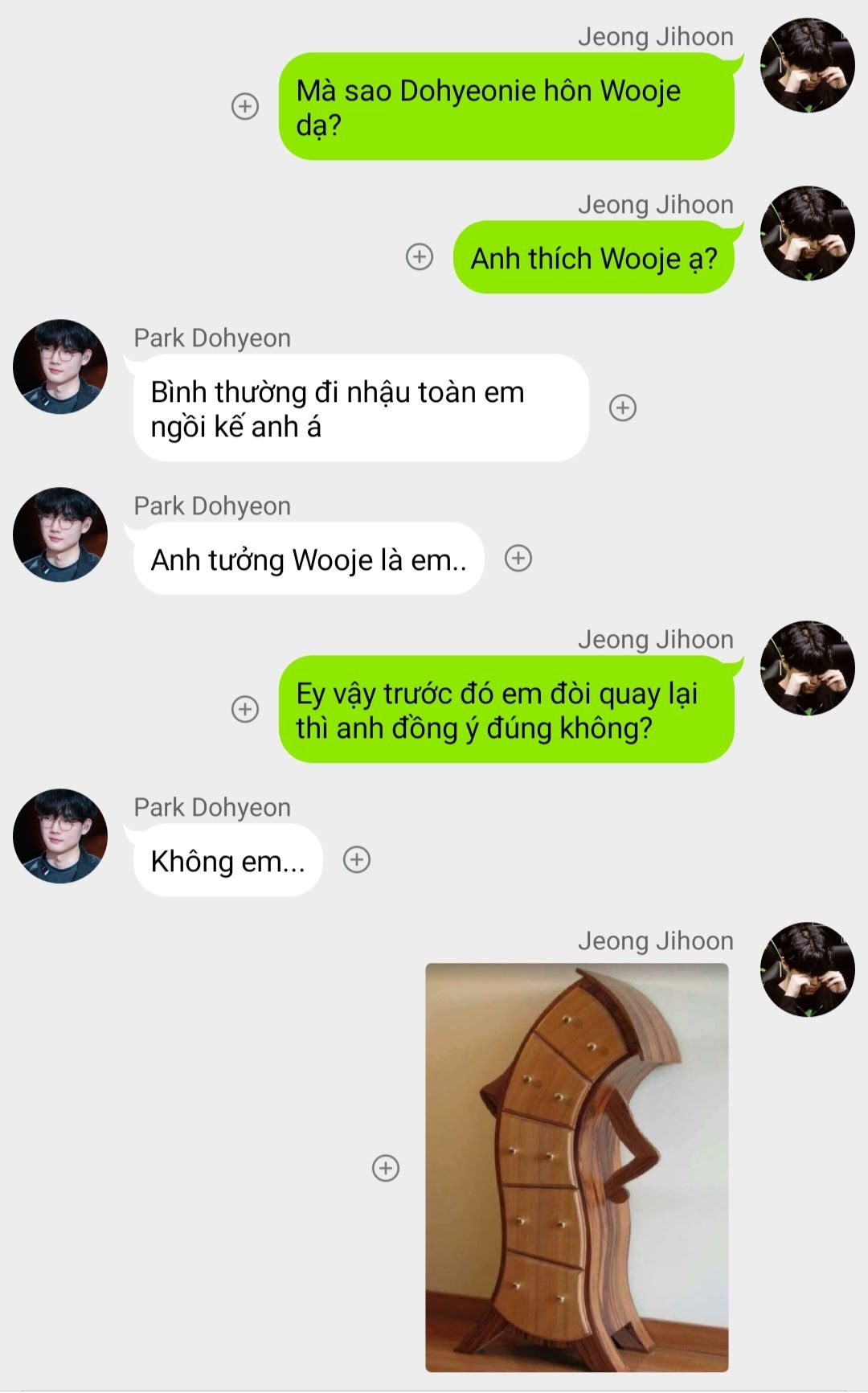Add reaction to "Bình thường đi nhậu" message
The height and width of the screenshot is (1393, 868).
click(623, 408)
